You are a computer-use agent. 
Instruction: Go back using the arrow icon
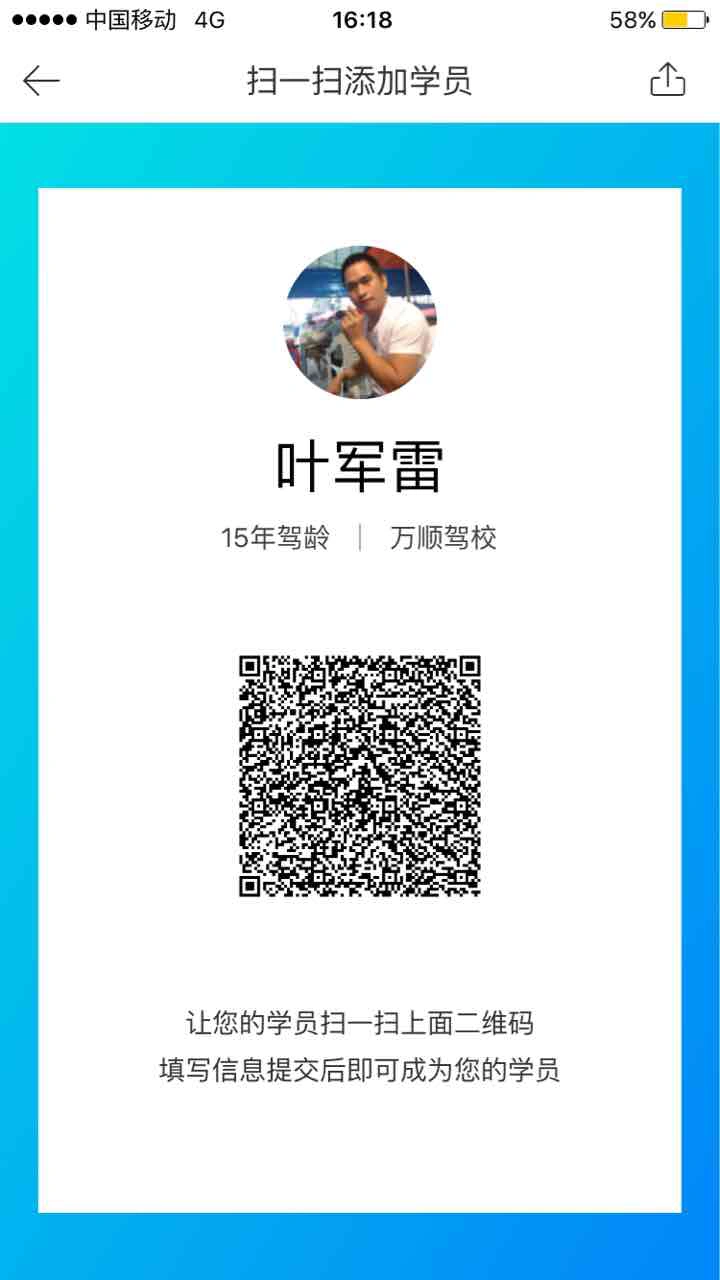pos(42,81)
